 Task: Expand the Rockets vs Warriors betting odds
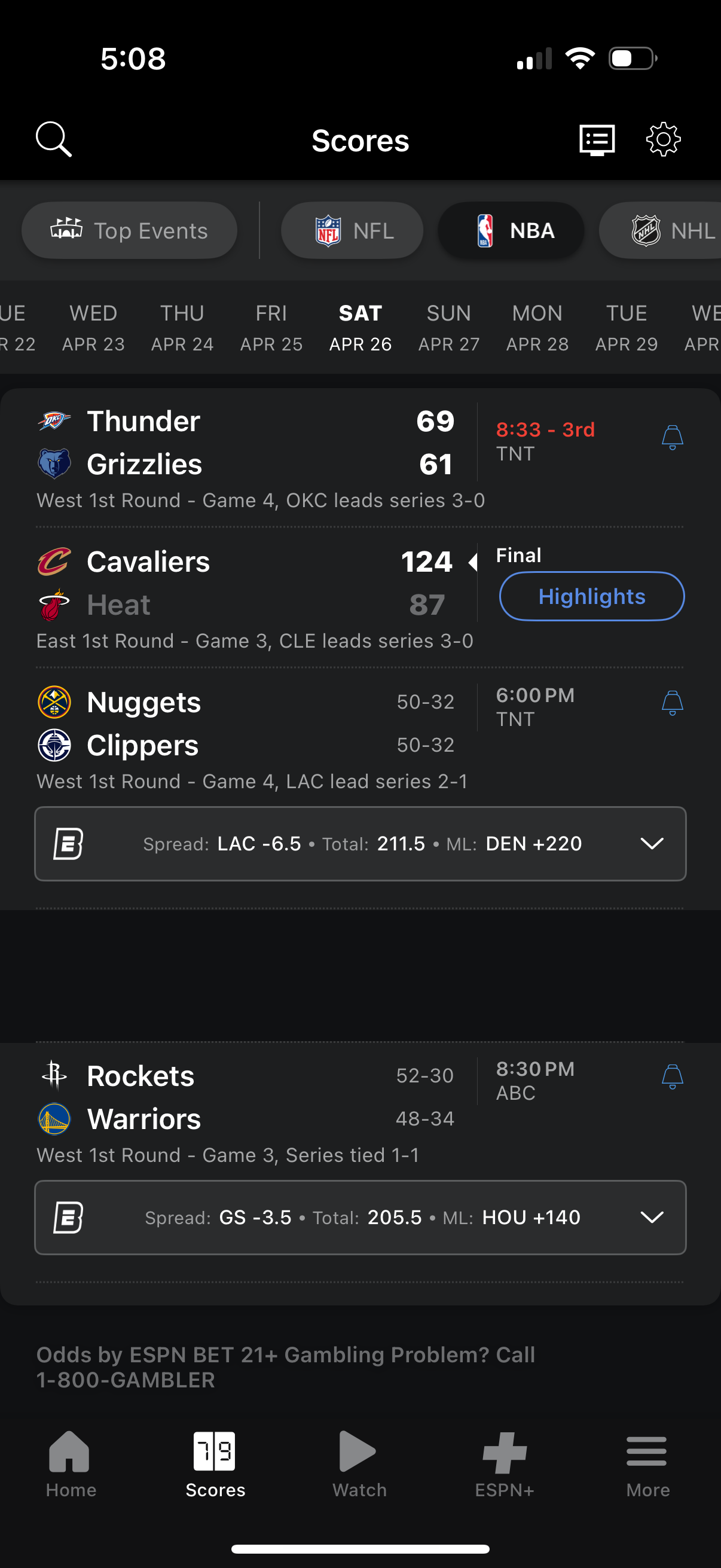(652, 1218)
